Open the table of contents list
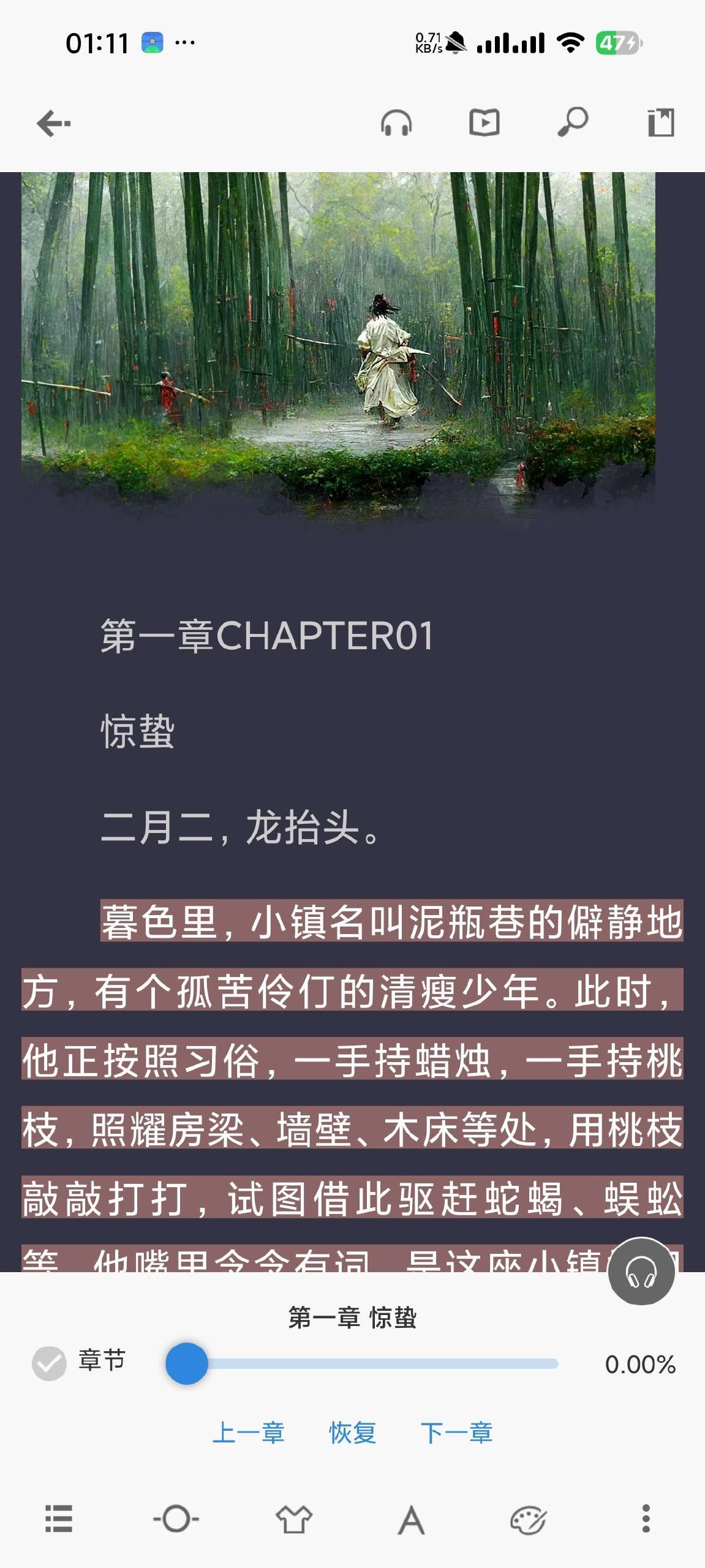Viewport: 705px width, 1568px height. click(59, 1518)
